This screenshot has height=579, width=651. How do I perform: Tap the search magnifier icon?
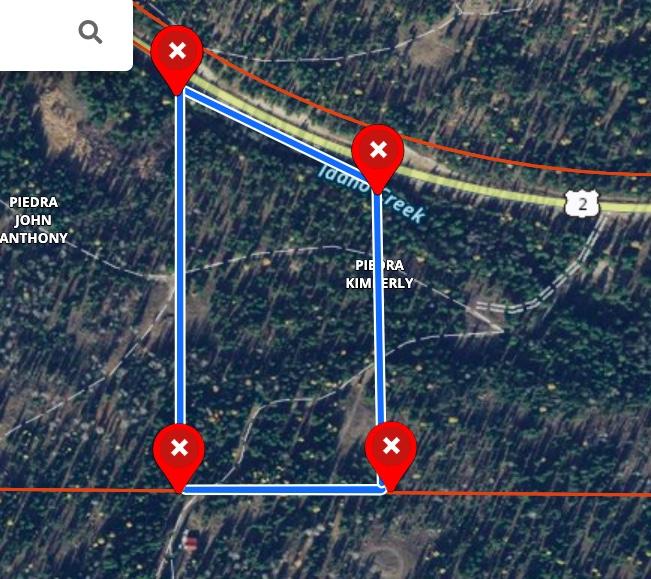tap(90, 32)
